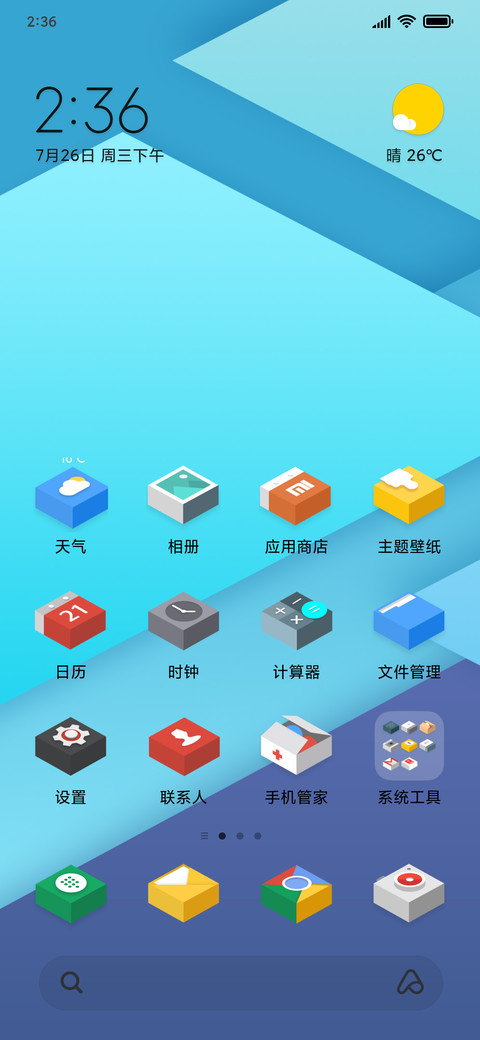Launch the Chrome browser in the dock
The width and height of the screenshot is (480, 1040).
[x=296, y=893]
